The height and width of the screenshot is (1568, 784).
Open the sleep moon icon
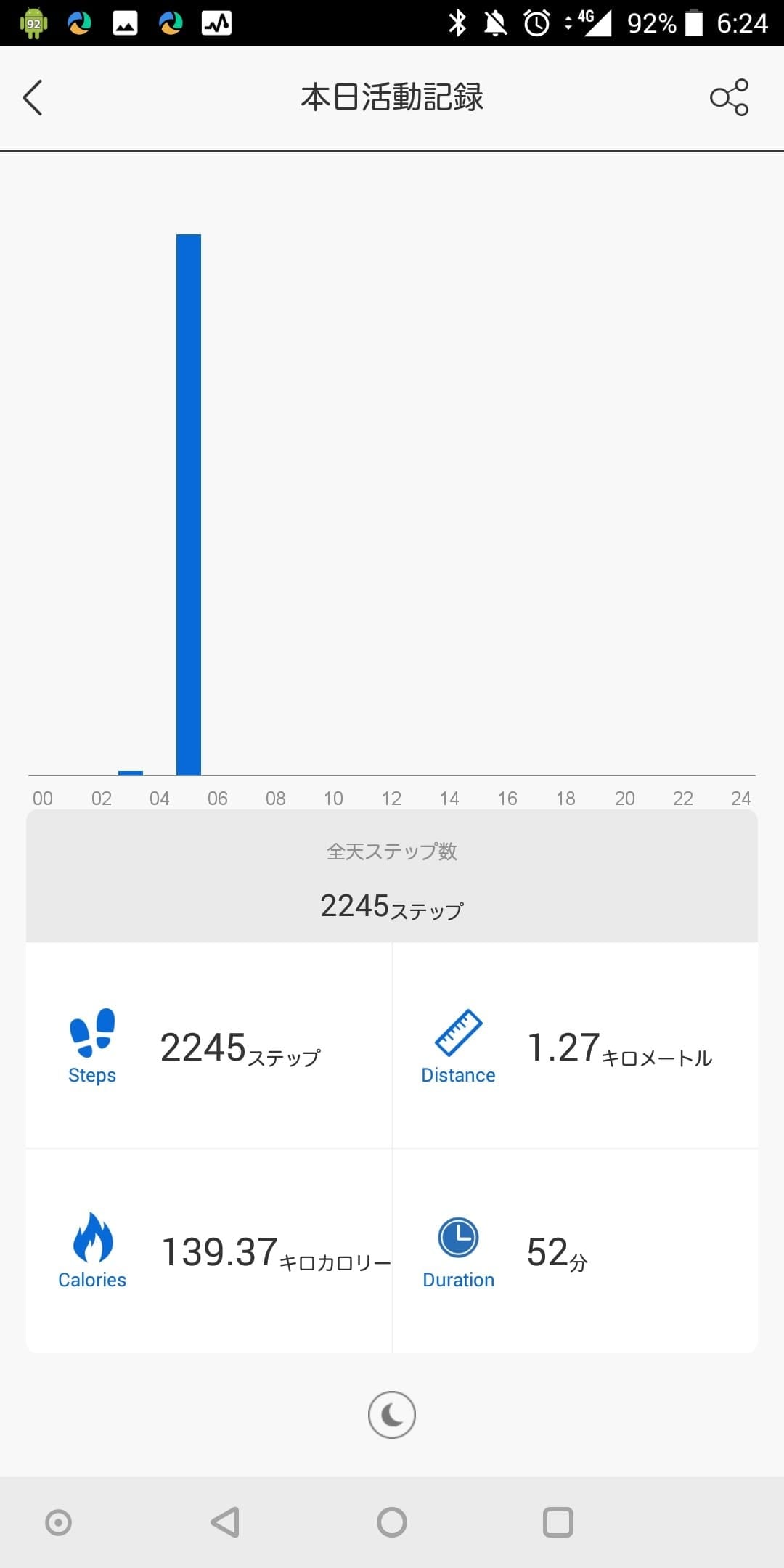coord(392,1414)
